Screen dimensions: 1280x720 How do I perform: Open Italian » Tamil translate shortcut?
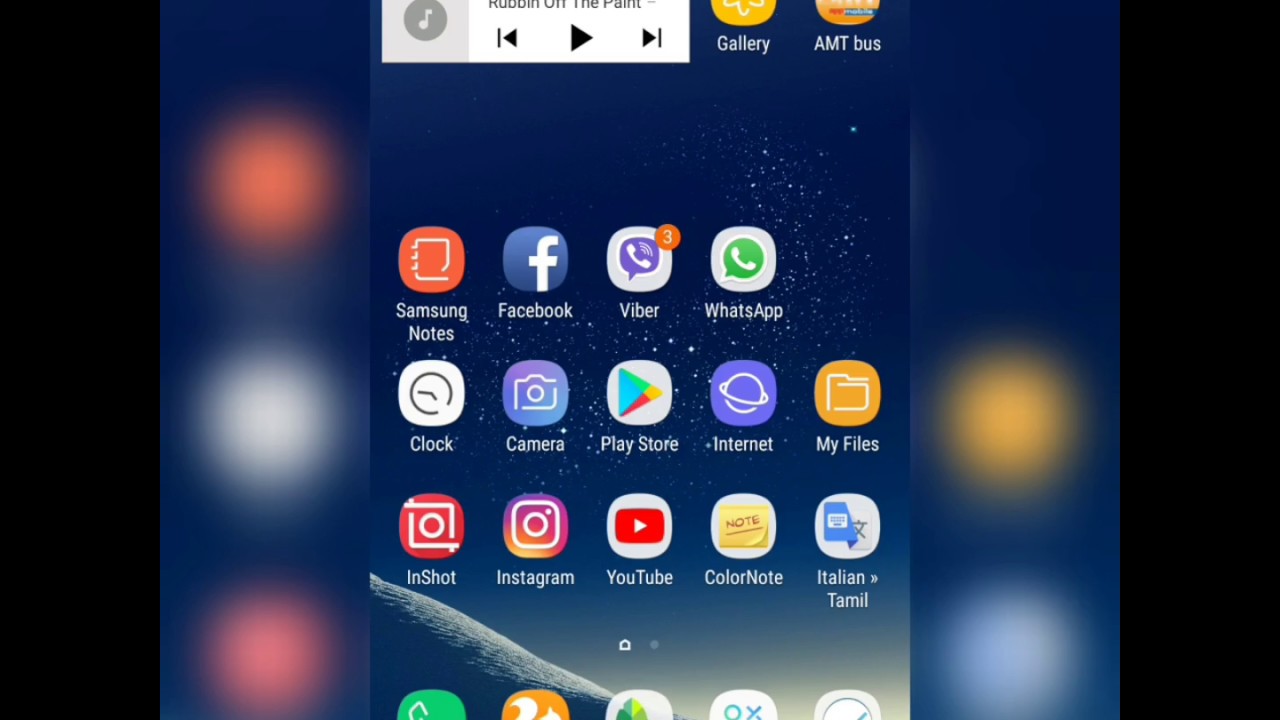pyautogui.click(x=847, y=527)
